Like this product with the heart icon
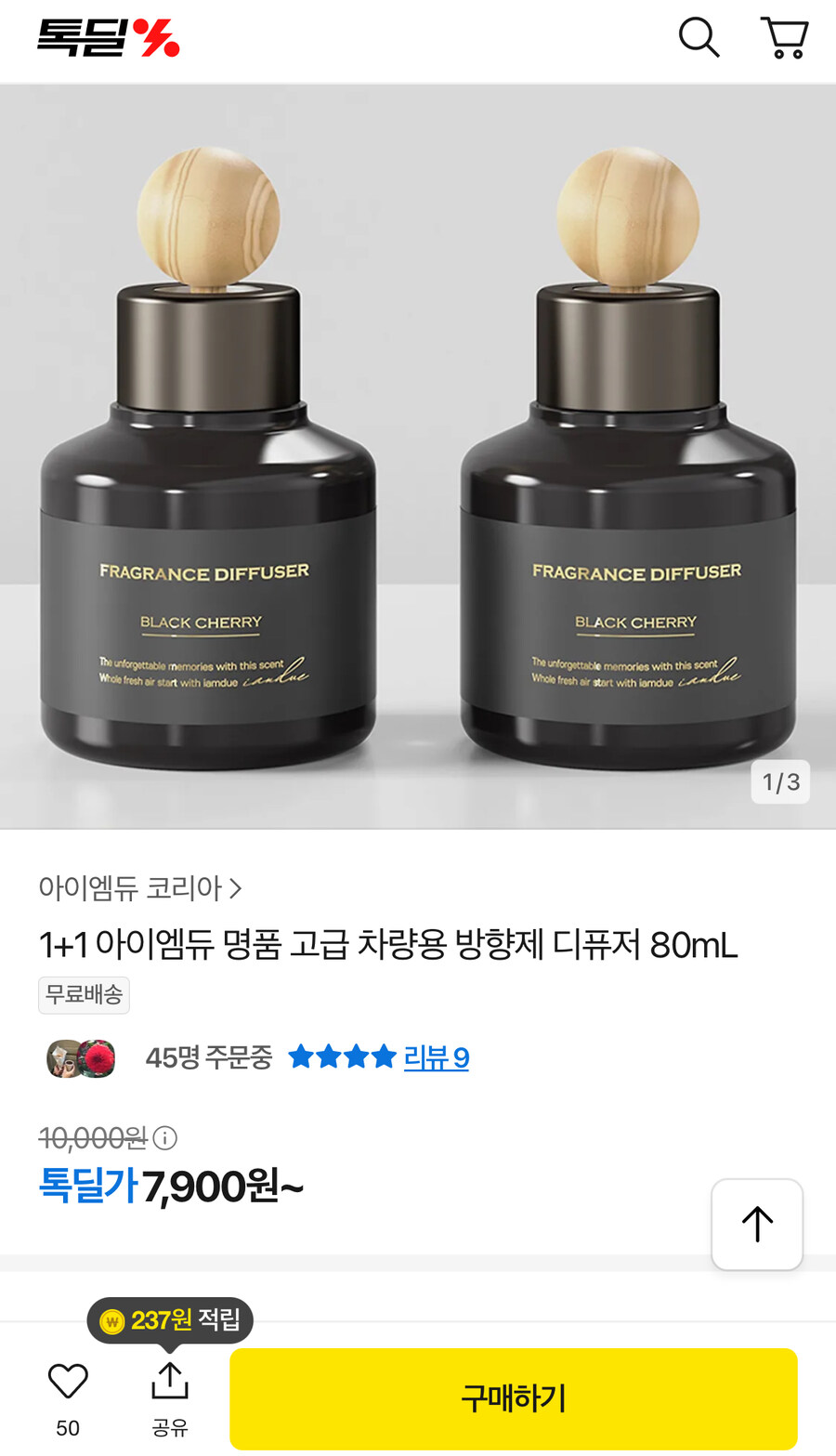Viewport: 836px width, 1456px height. coord(68,1382)
